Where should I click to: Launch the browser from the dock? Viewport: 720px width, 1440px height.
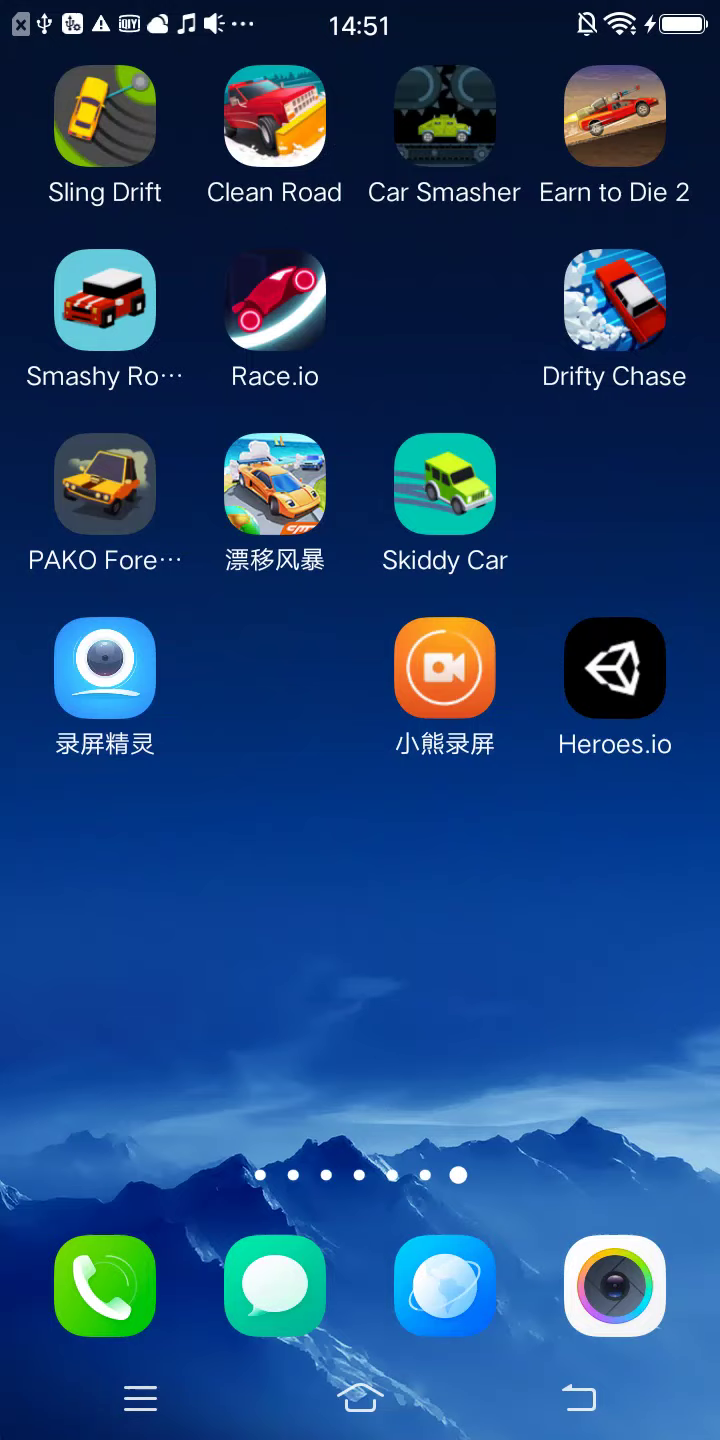(445, 1286)
